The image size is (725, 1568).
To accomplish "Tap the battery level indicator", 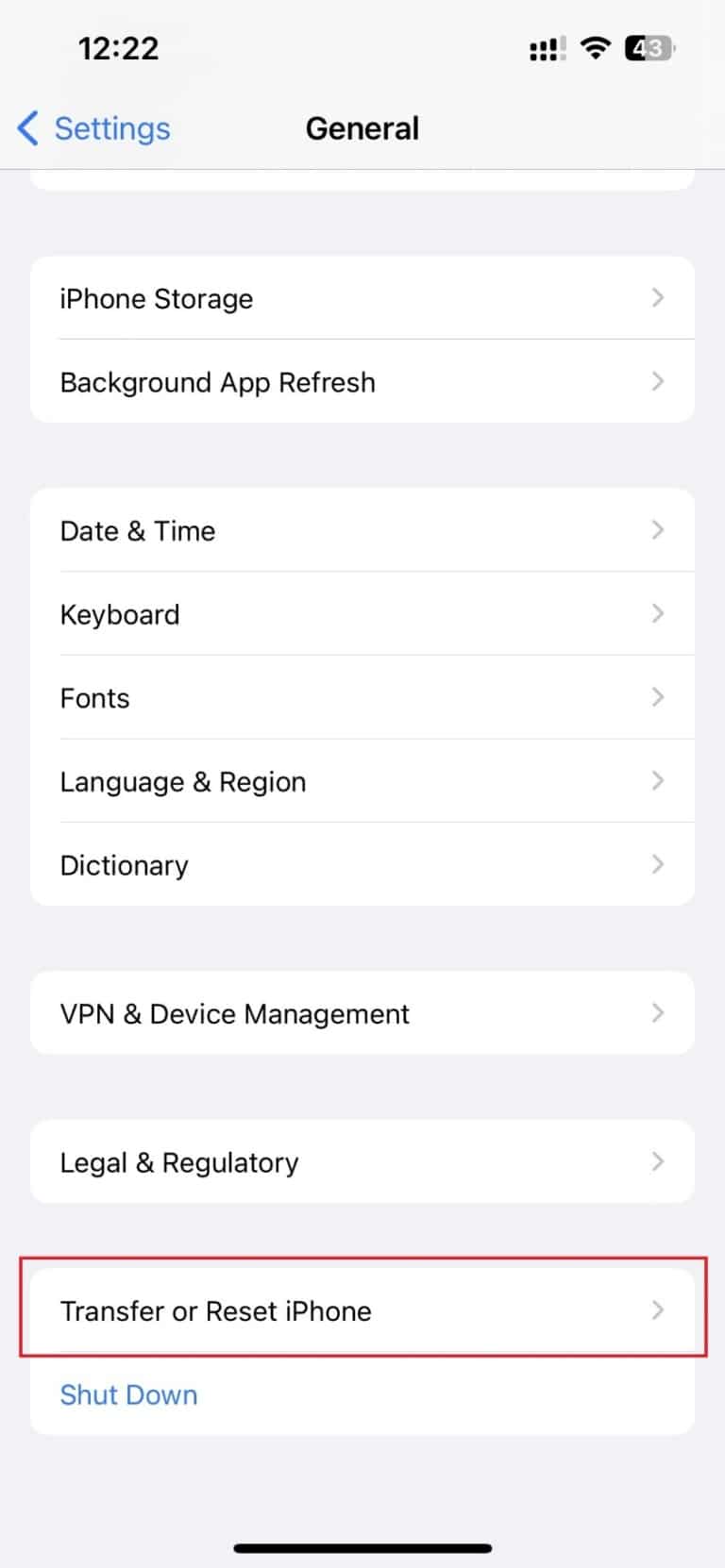I will [649, 47].
